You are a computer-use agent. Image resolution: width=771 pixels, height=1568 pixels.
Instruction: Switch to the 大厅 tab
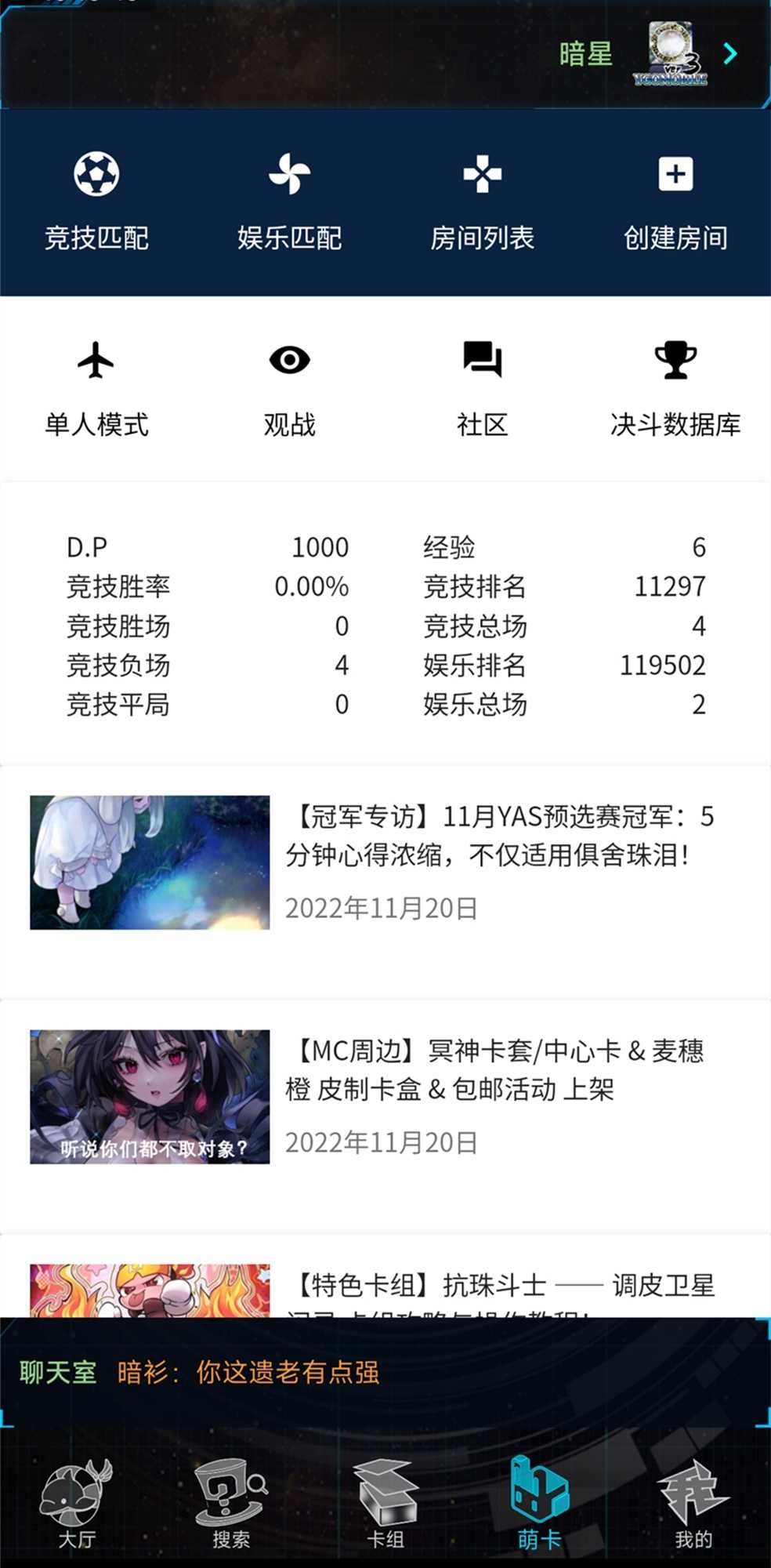tap(77, 1504)
